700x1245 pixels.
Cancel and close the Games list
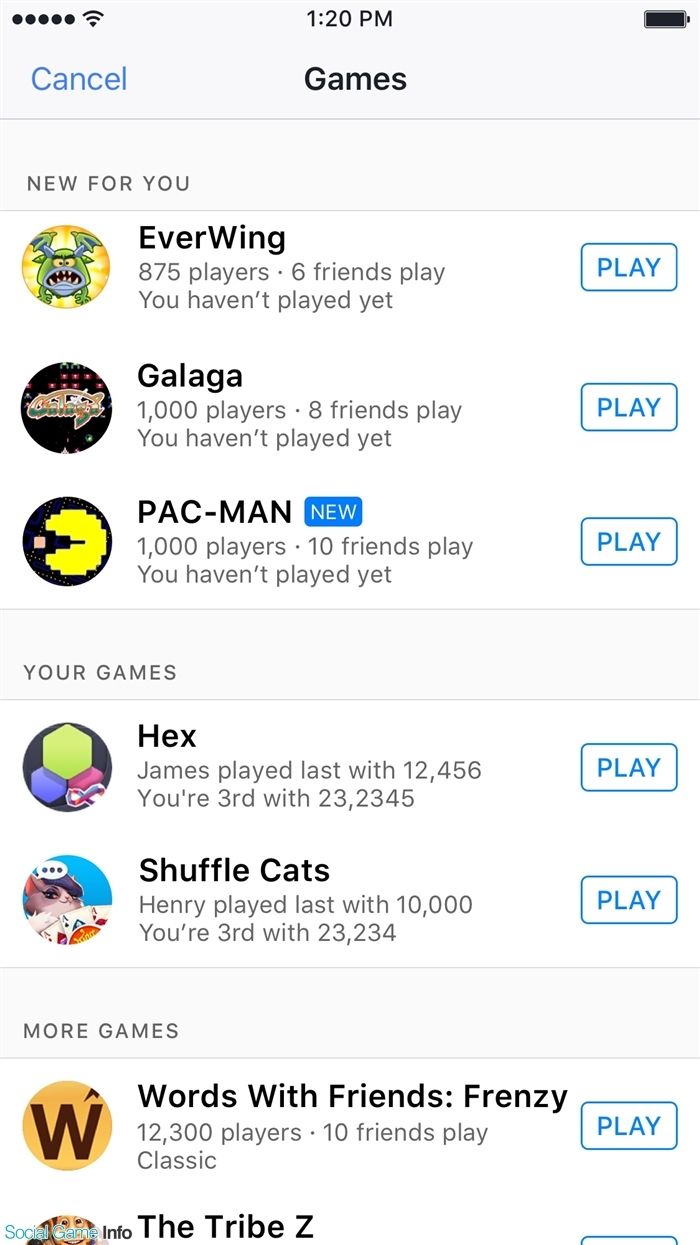click(x=79, y=79)
